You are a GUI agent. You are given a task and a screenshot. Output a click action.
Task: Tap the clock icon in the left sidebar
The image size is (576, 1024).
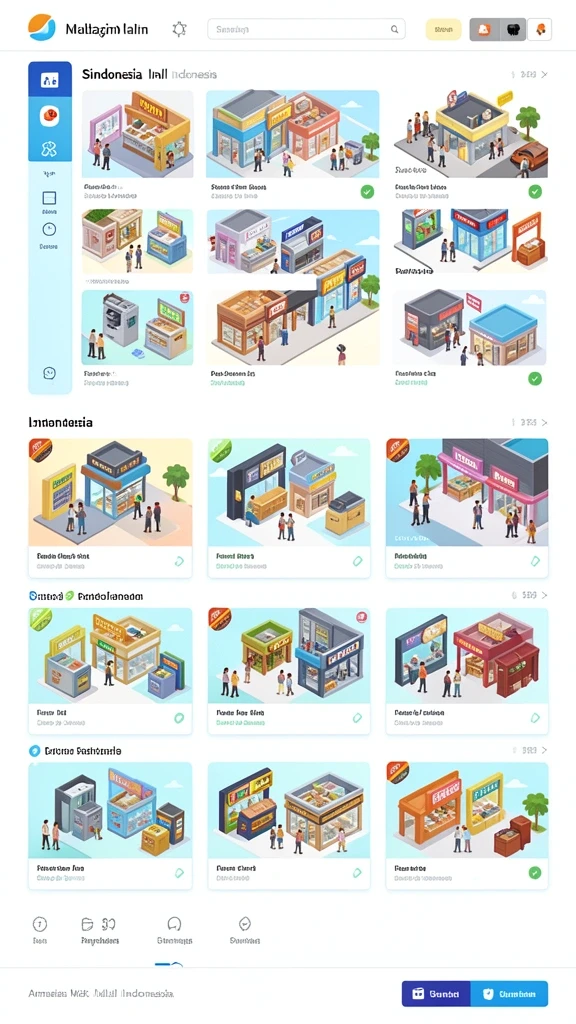(49, 229)
